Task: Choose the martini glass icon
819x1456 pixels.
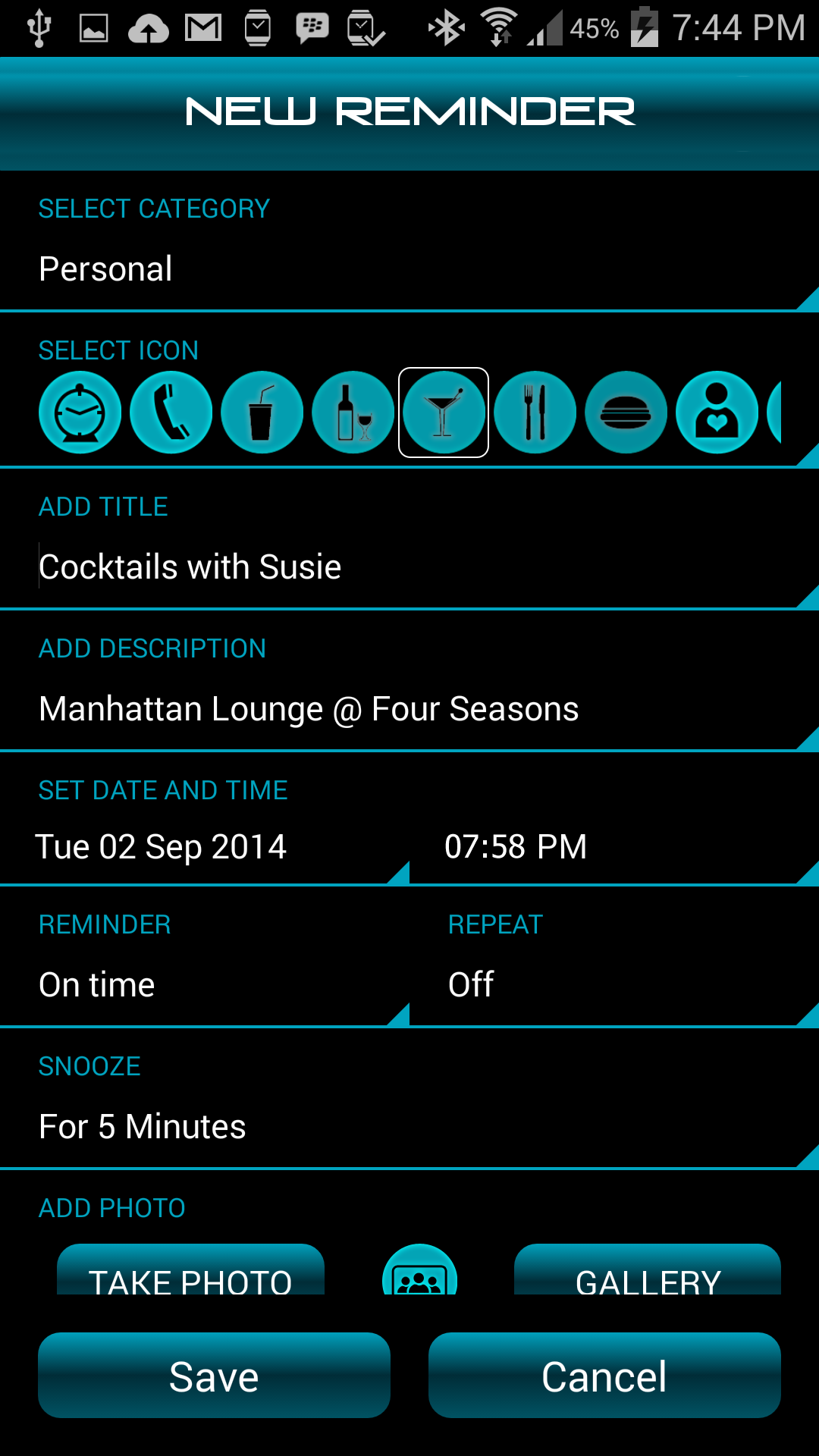Action: (x=444, y=413)
